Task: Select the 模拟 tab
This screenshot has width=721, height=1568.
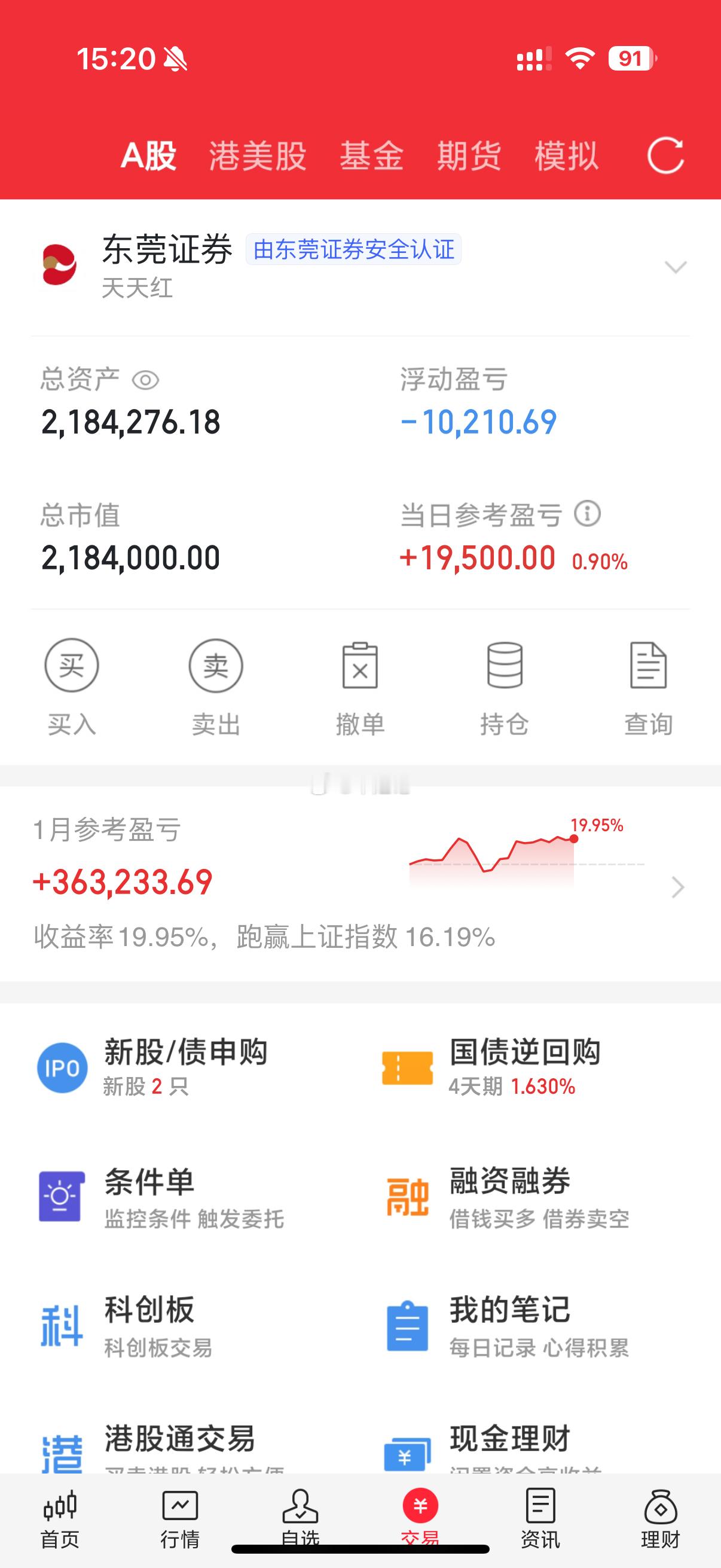Action: pos(566,156)
